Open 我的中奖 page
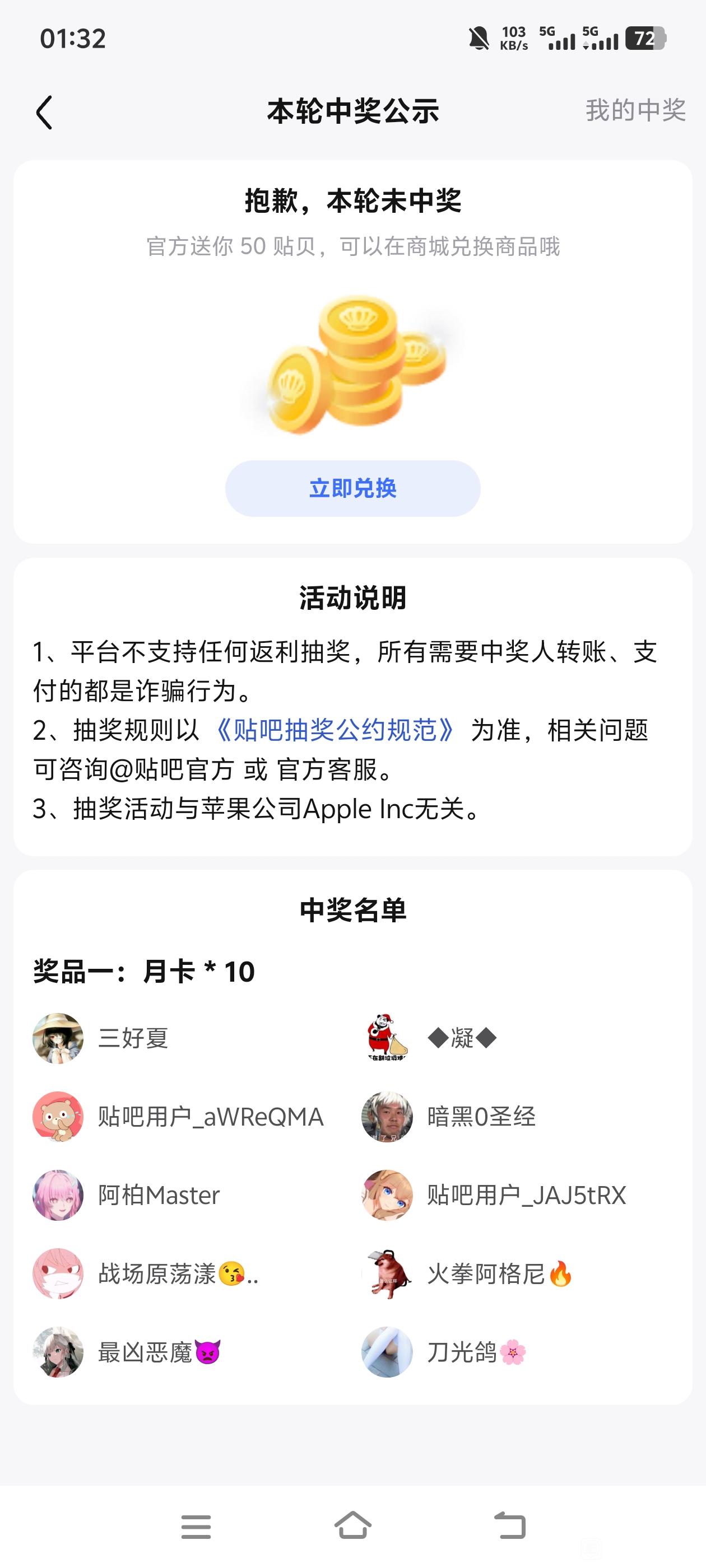Screen dimensions: 706x1568 635,111
